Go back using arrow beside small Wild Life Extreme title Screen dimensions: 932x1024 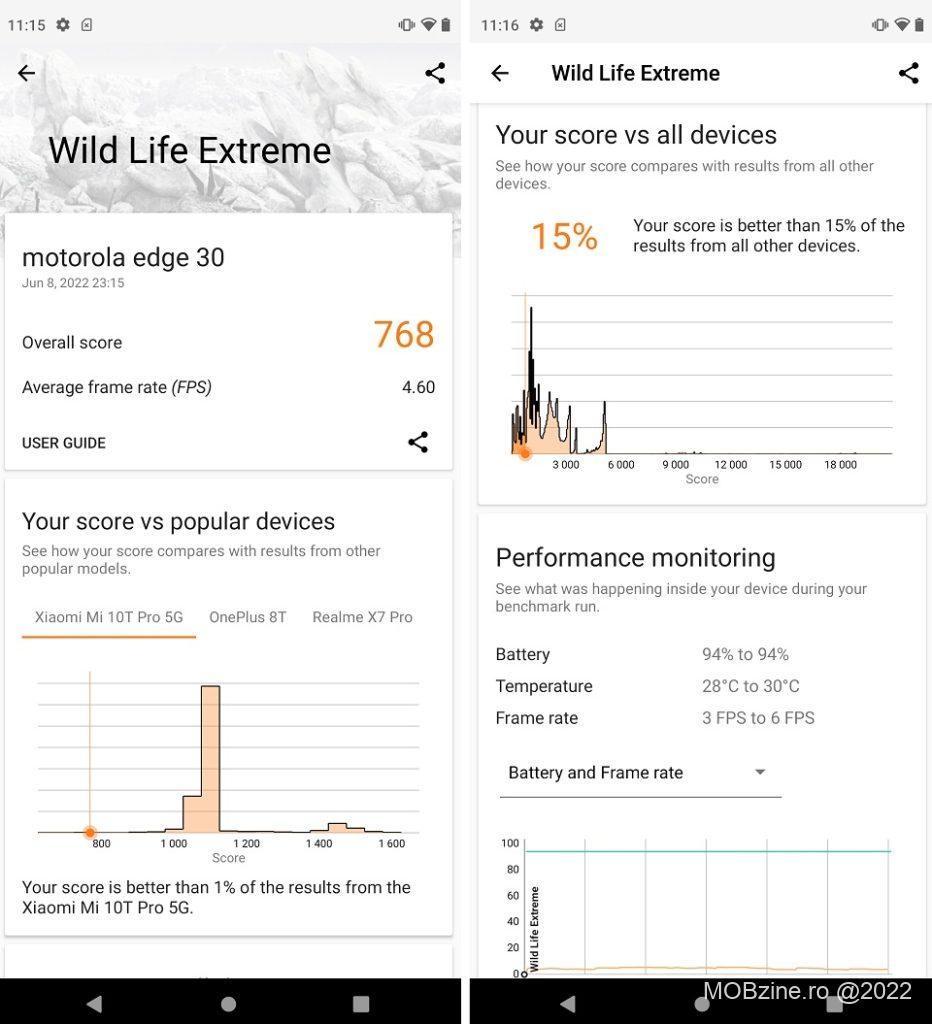500,73
